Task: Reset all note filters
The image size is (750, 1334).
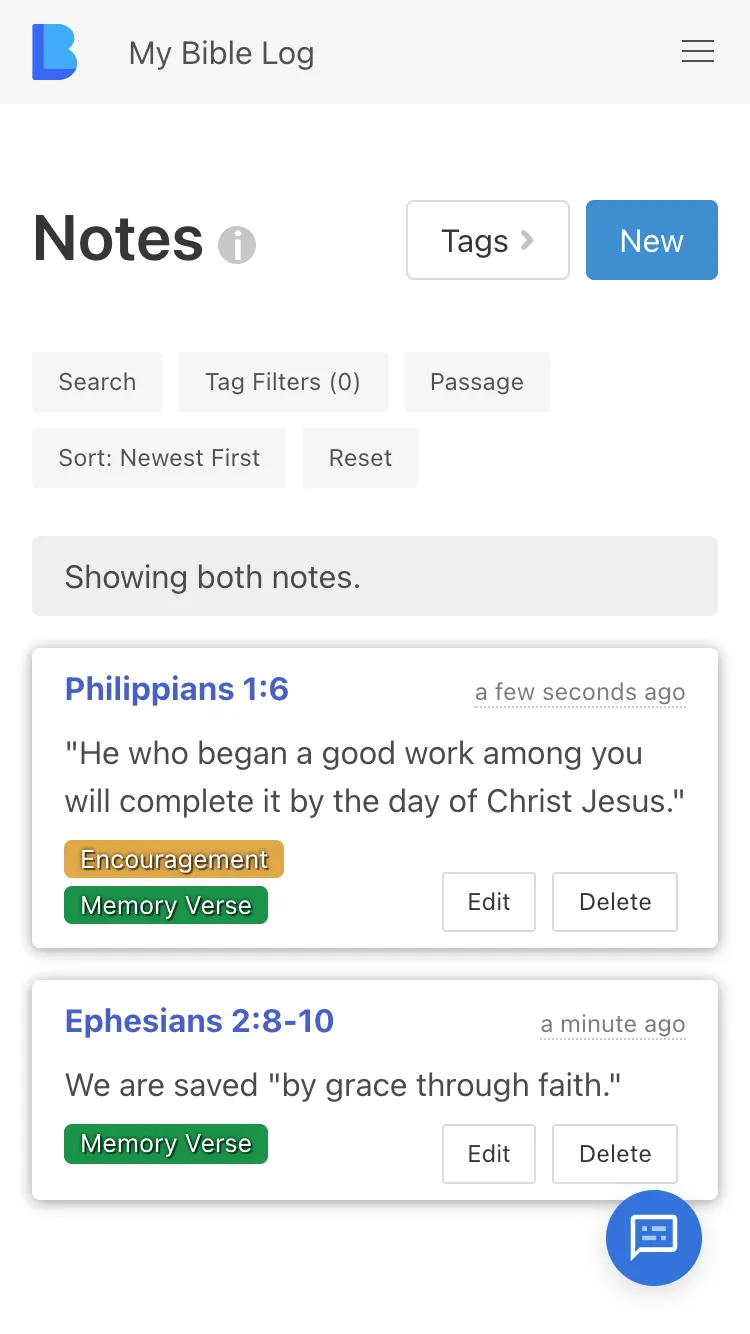Action: click(360, 457)
